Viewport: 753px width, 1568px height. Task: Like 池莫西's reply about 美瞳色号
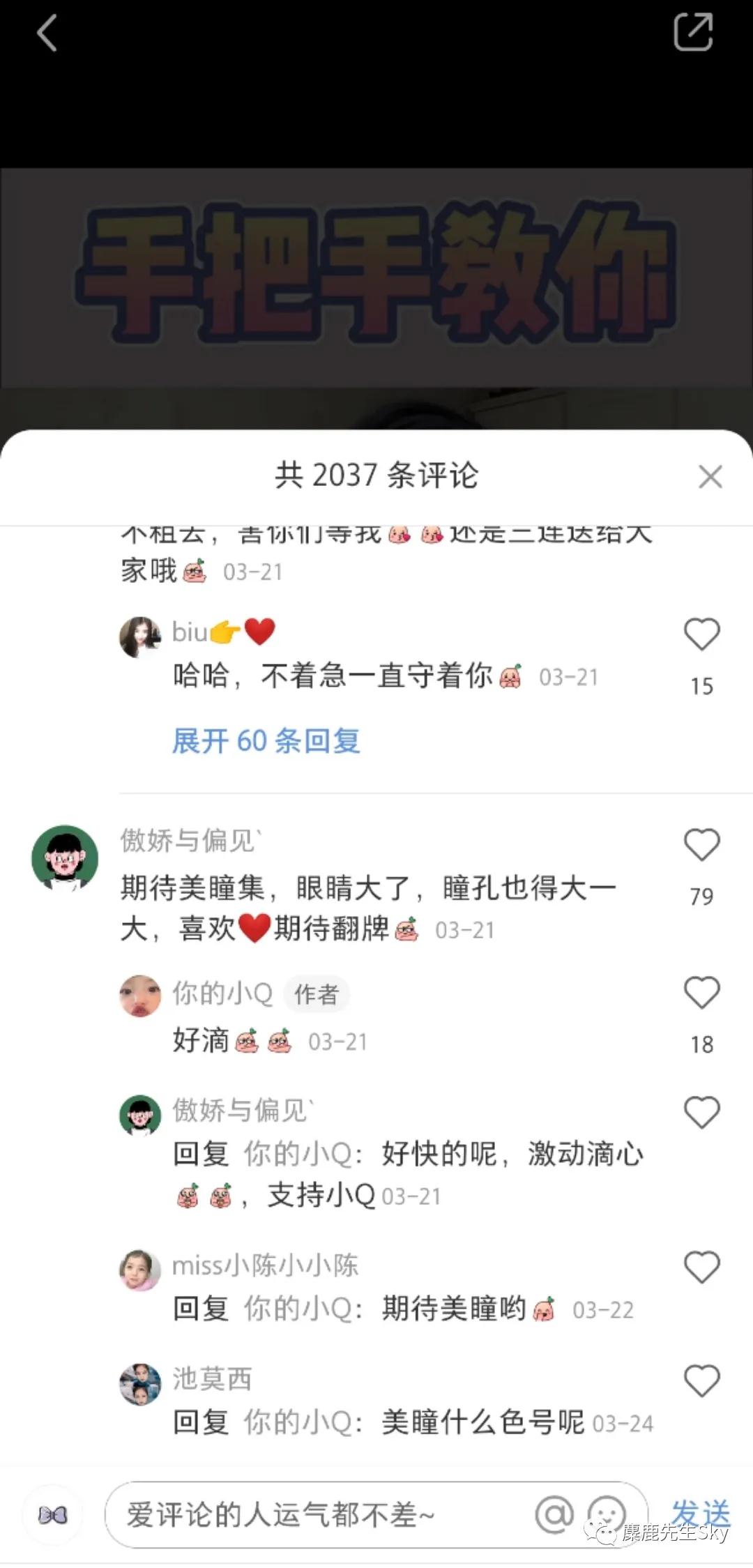(x=701, y=1382)
